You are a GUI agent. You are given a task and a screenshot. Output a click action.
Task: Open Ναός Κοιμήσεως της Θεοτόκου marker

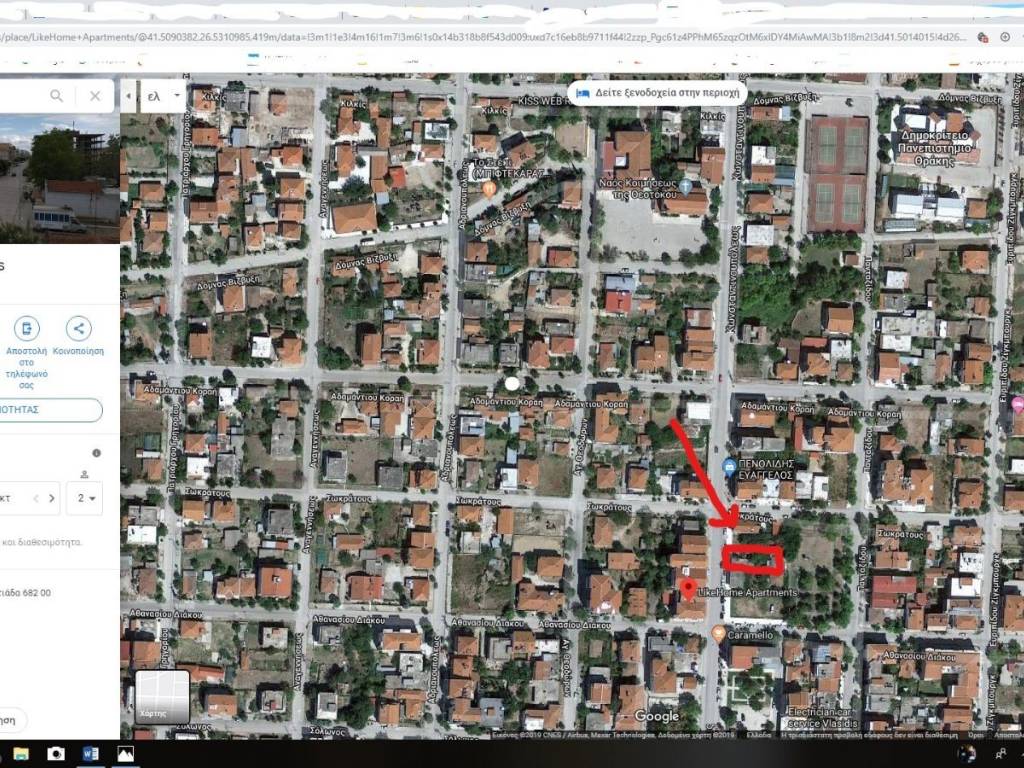[x=685, y=186]
